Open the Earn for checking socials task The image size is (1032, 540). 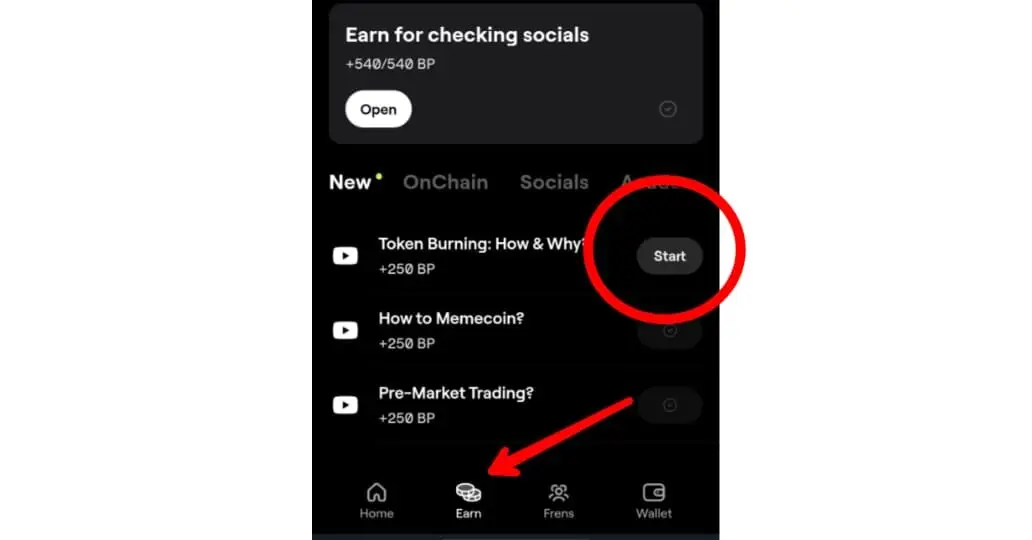378,110
